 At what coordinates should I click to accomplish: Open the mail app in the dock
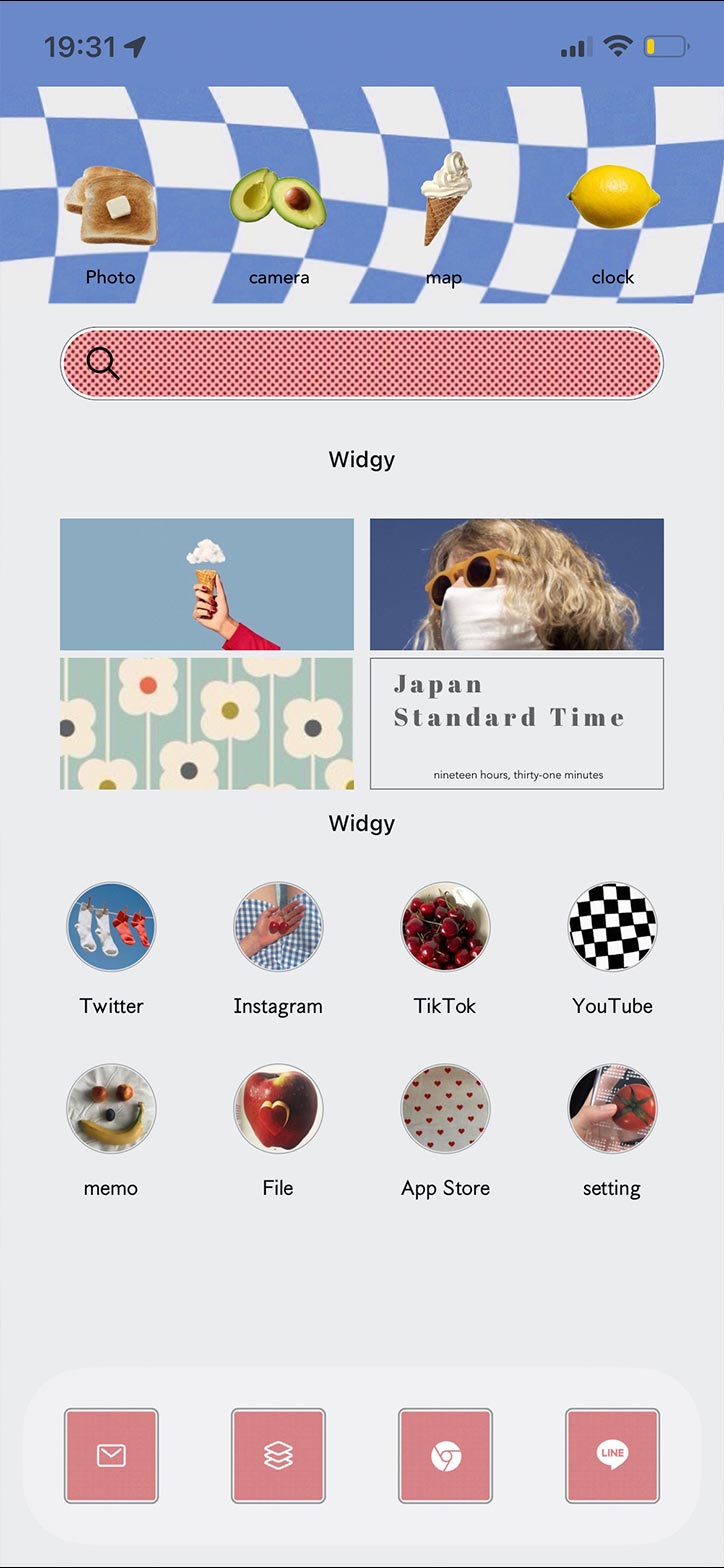pyautogui.click(x=111, y=1455)
